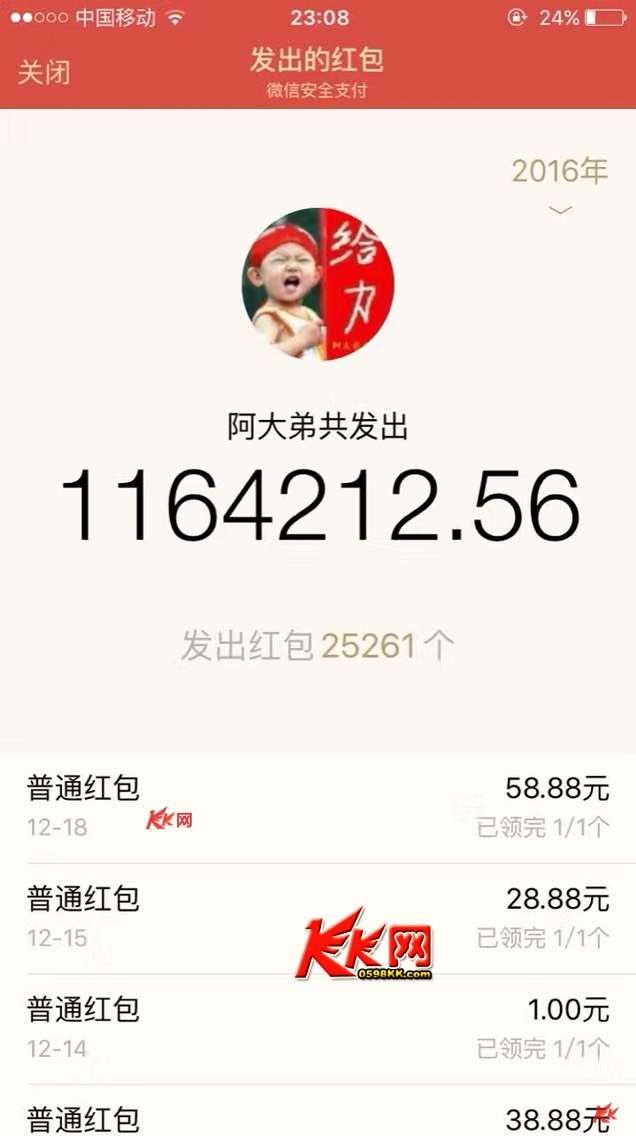636x1136 pixels.
Task: Open the 58.88元 red packet from 12-18
Action: coord(318,807)
